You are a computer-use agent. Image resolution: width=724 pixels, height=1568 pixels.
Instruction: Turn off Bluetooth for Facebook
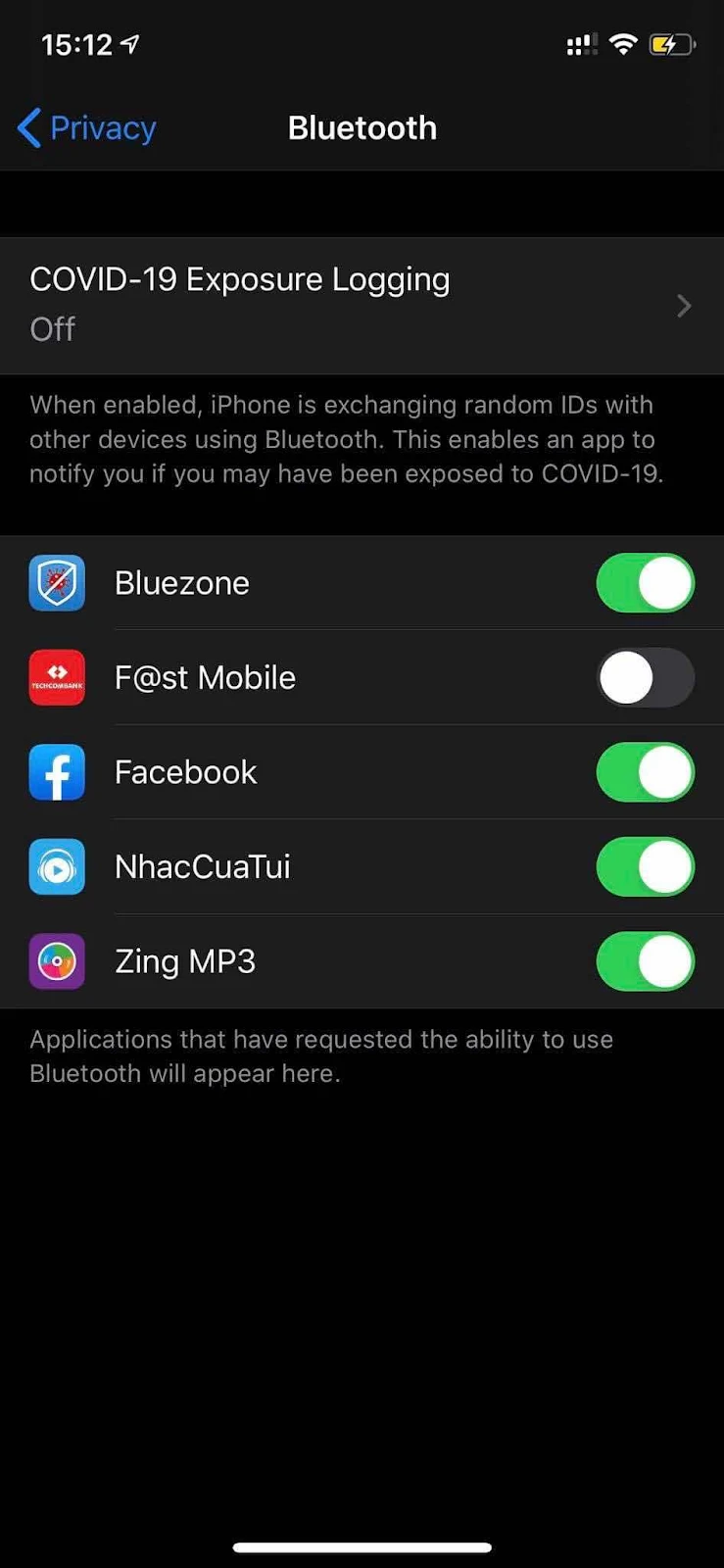[x=645, y=772]
